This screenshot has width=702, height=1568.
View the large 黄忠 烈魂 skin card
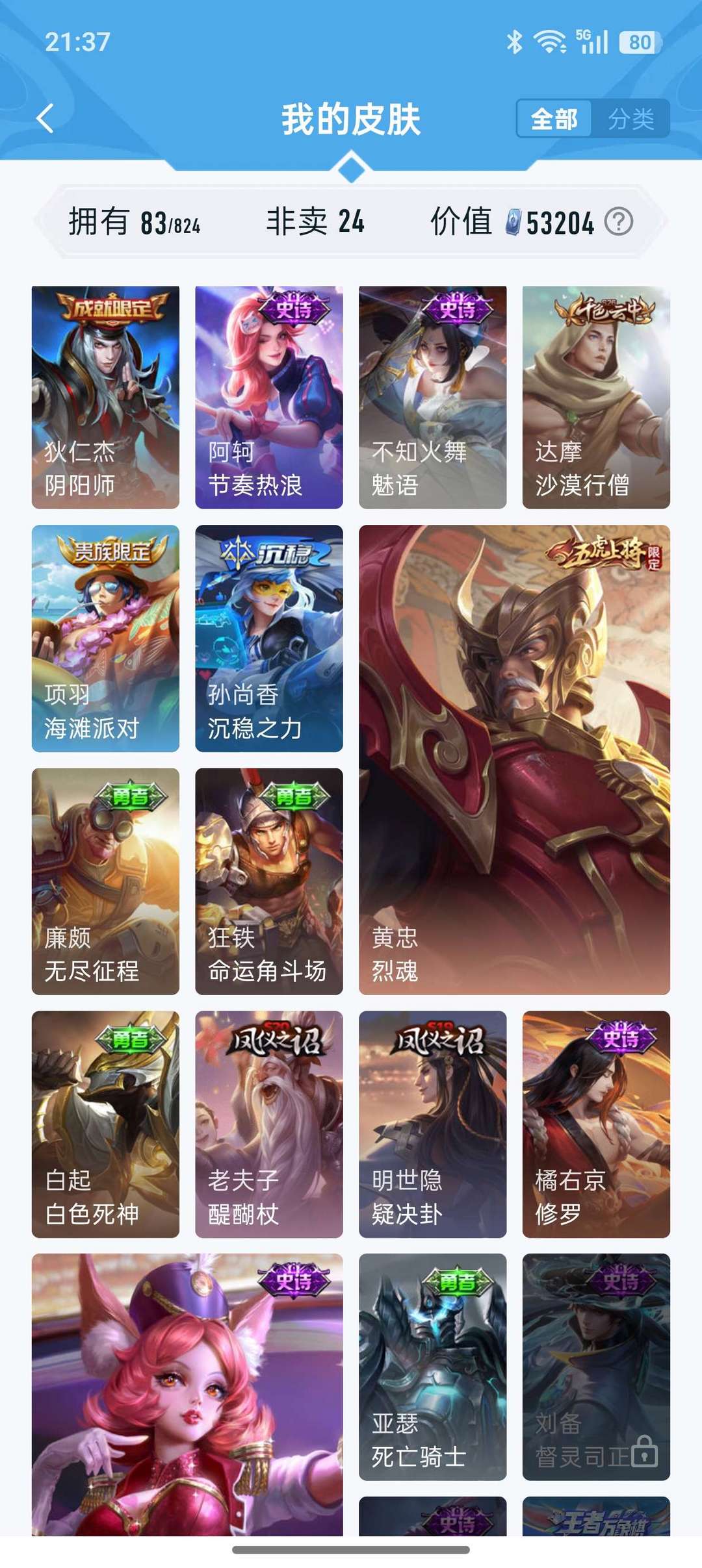click(514, 759)
